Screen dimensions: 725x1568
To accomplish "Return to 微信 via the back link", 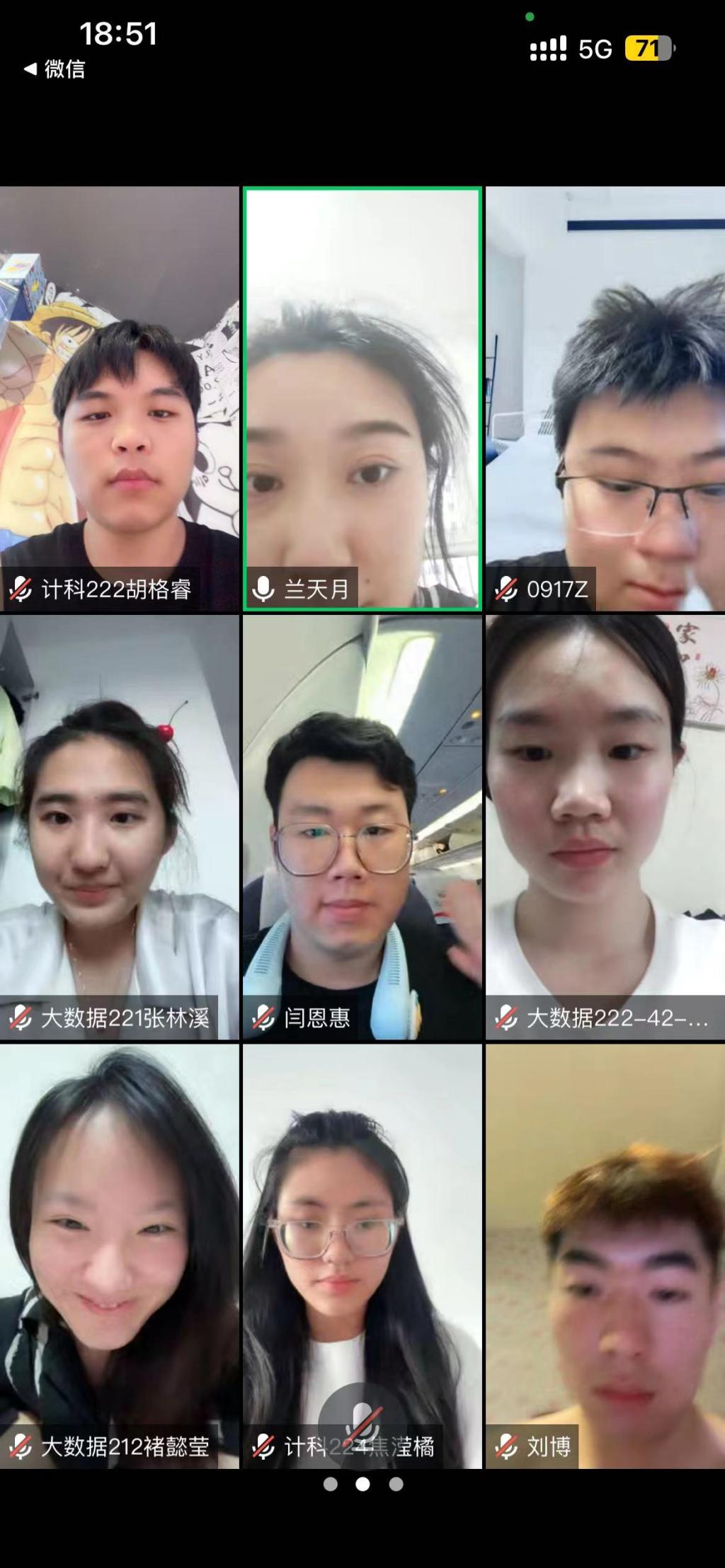I will point(55,69).
